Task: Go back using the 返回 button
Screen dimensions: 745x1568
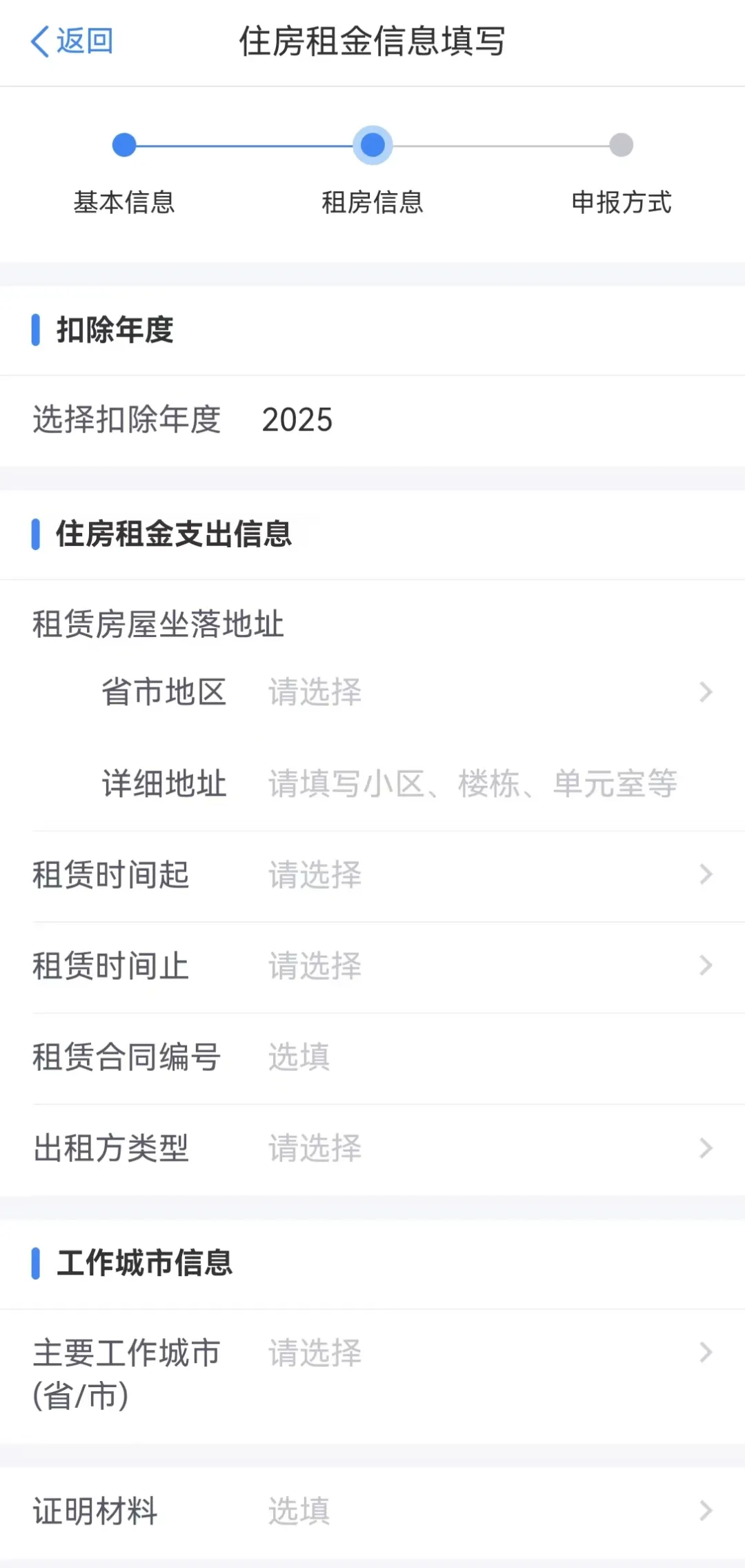Action: (x=72, y=41)
